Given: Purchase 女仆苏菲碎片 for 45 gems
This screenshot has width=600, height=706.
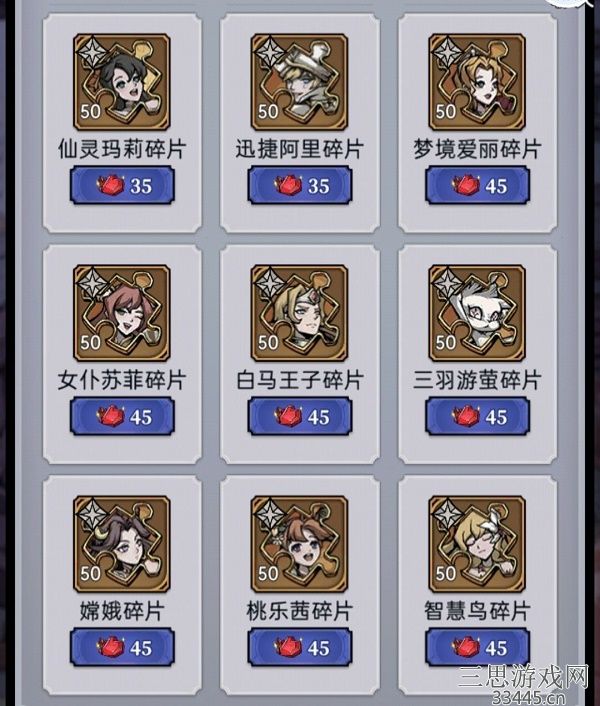Looking at the screenshot, I should tap(122, 416).
